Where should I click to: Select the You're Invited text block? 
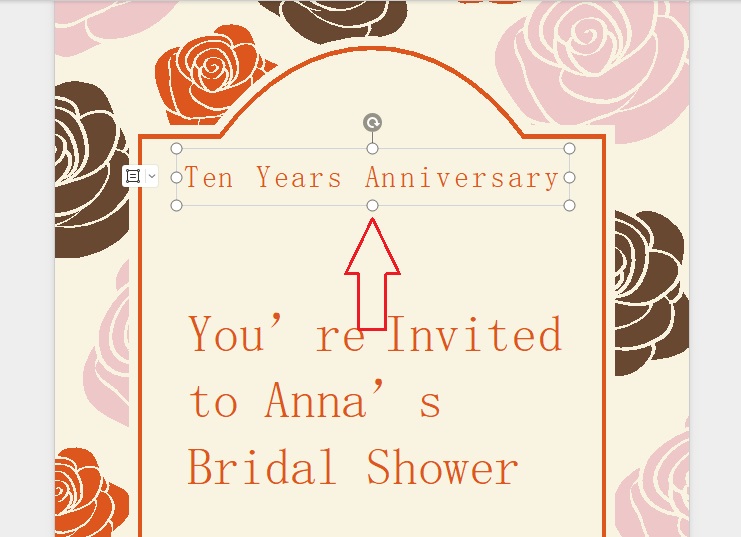point(375,400)
